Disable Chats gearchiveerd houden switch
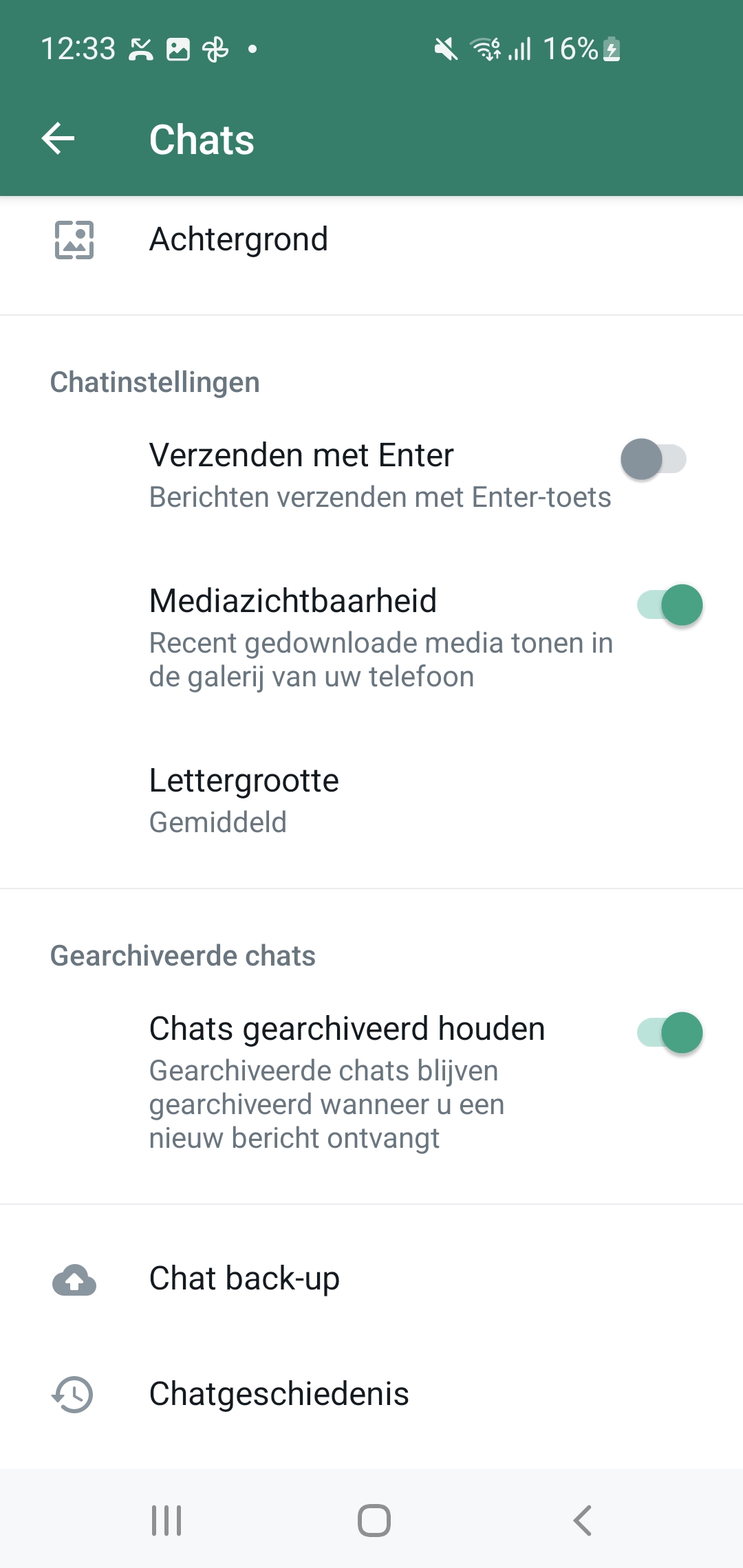The height and width of the screenshot is (1568, 743). tap(669, 1033)
